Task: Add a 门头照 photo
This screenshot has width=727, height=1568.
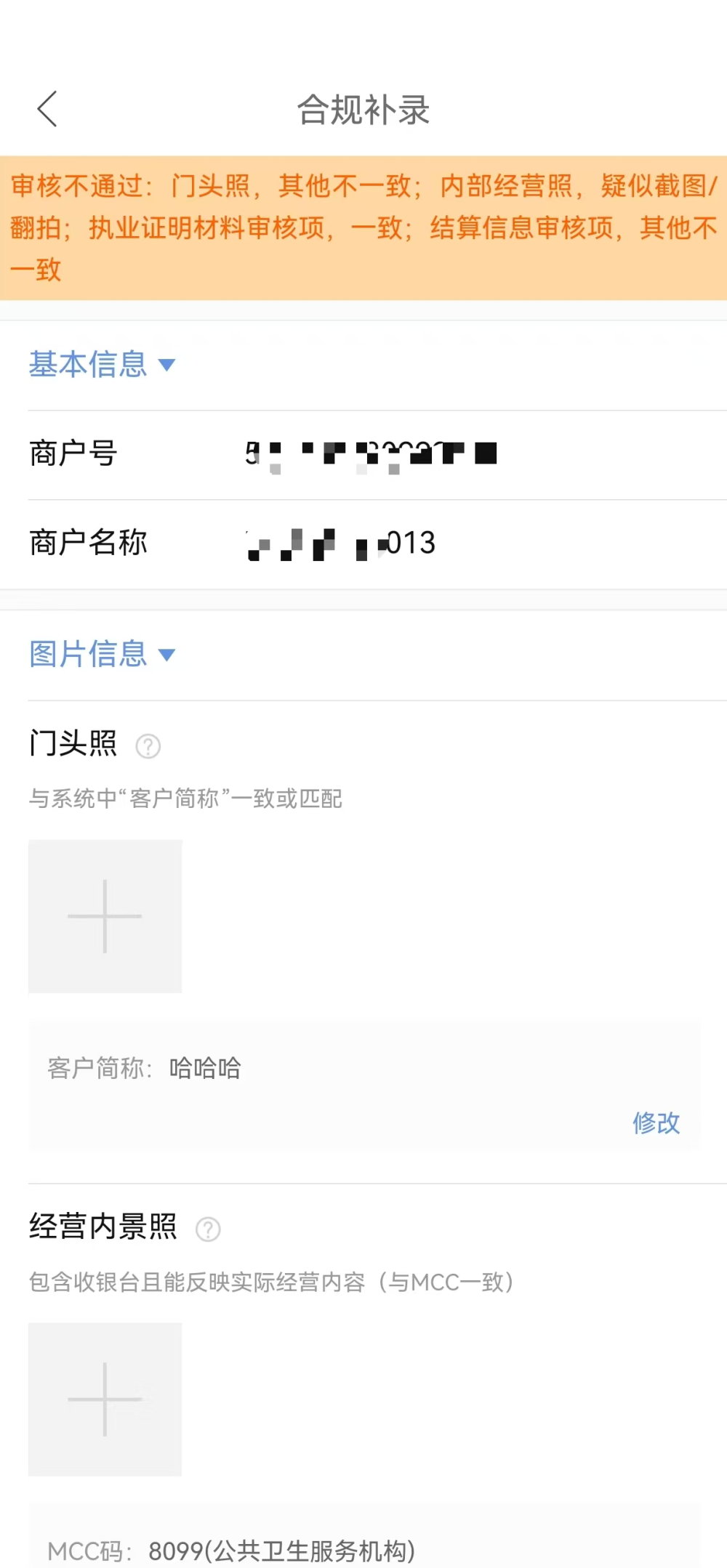Action: tap(105, 916)
